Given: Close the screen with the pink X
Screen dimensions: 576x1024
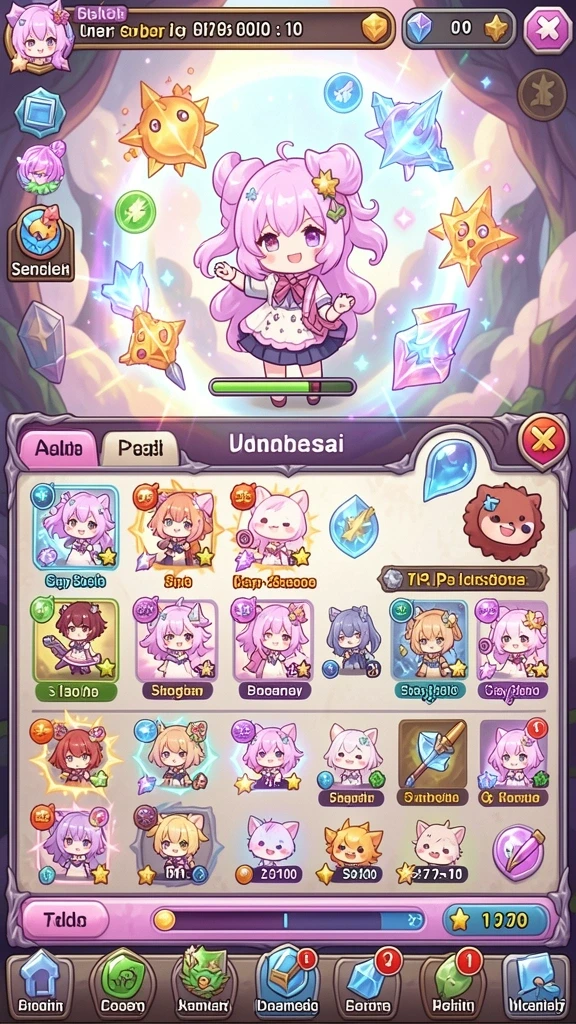Looking at the screenshot, I should (547, 30).
